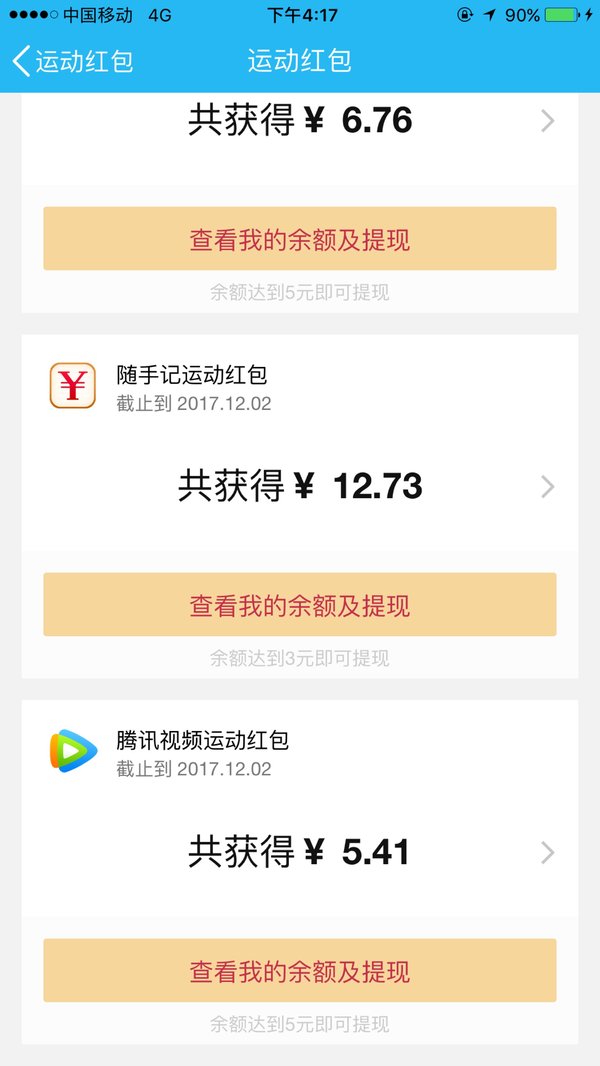Open 腾讯视频运动红包 earnings of ¥5.41

coord(300,853)
